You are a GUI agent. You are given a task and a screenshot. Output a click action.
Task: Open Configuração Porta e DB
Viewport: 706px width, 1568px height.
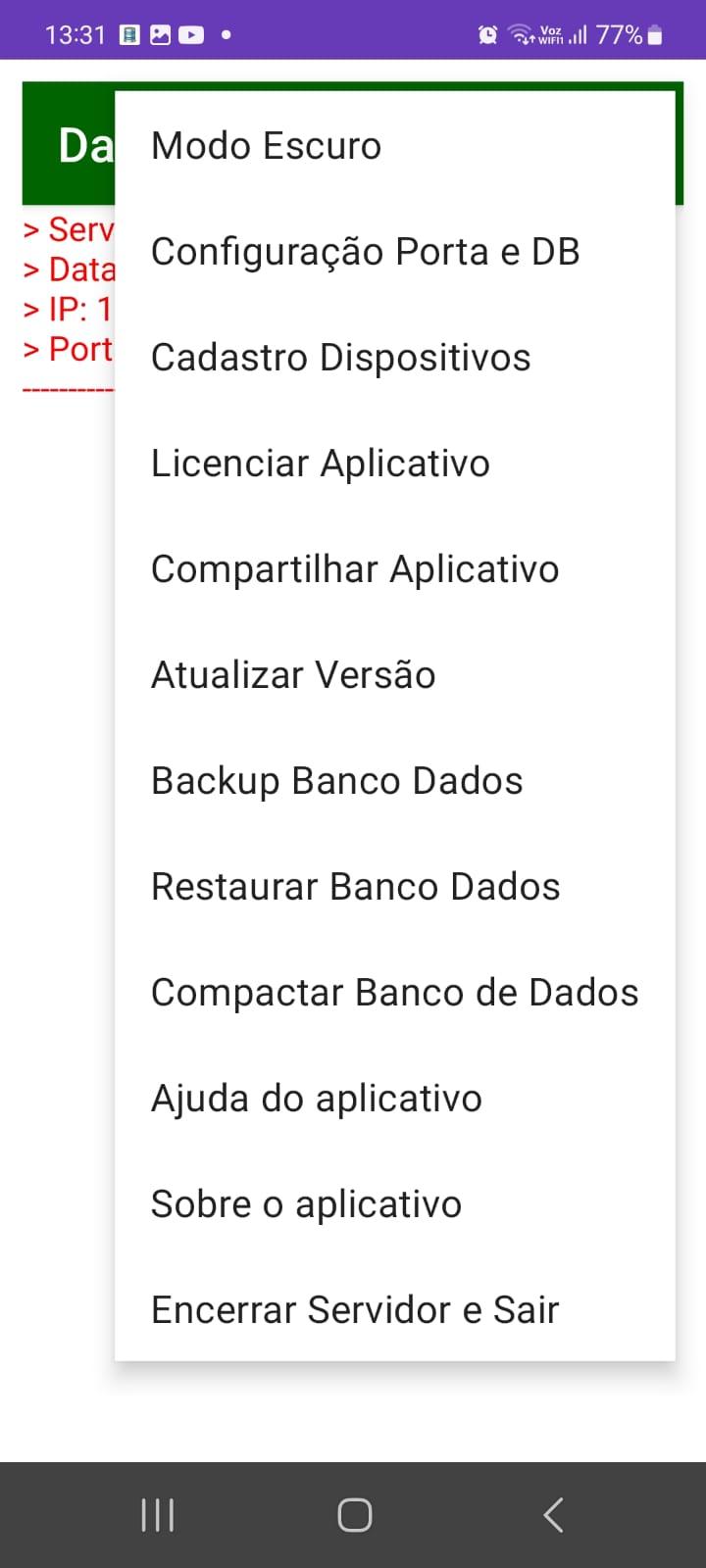click(x=365, y=252)
